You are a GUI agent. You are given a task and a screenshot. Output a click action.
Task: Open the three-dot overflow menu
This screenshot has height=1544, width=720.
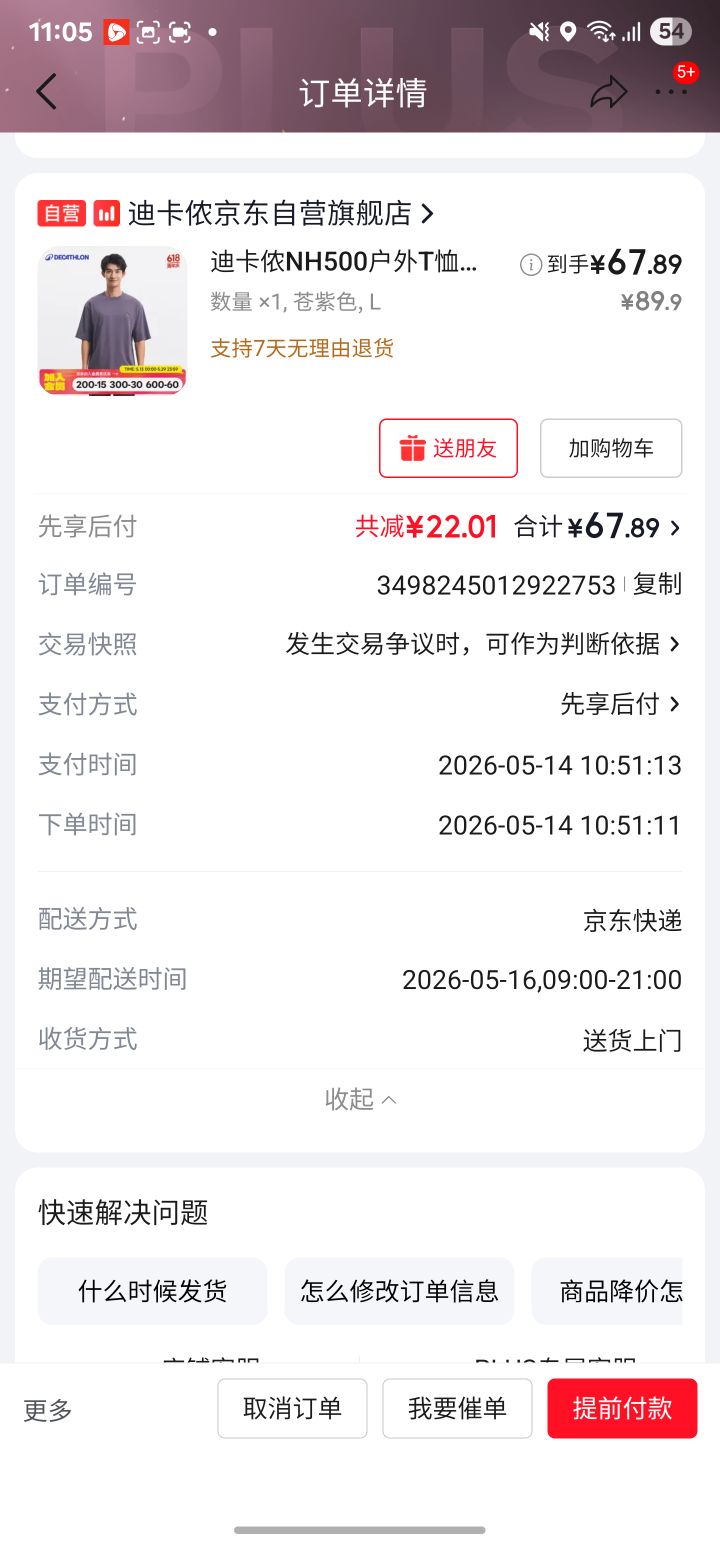tap(671, 91)
